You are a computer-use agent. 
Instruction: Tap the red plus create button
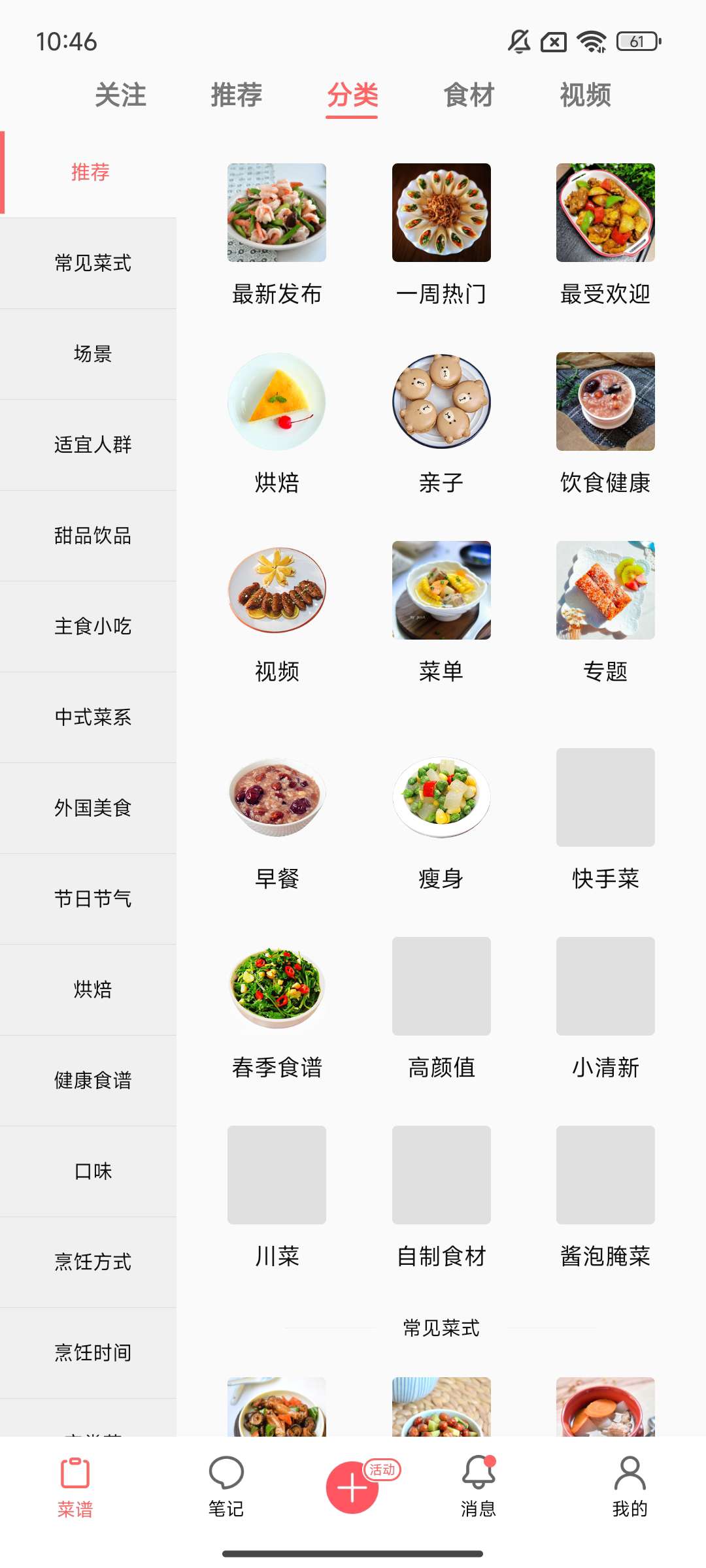click(352, 1488)
